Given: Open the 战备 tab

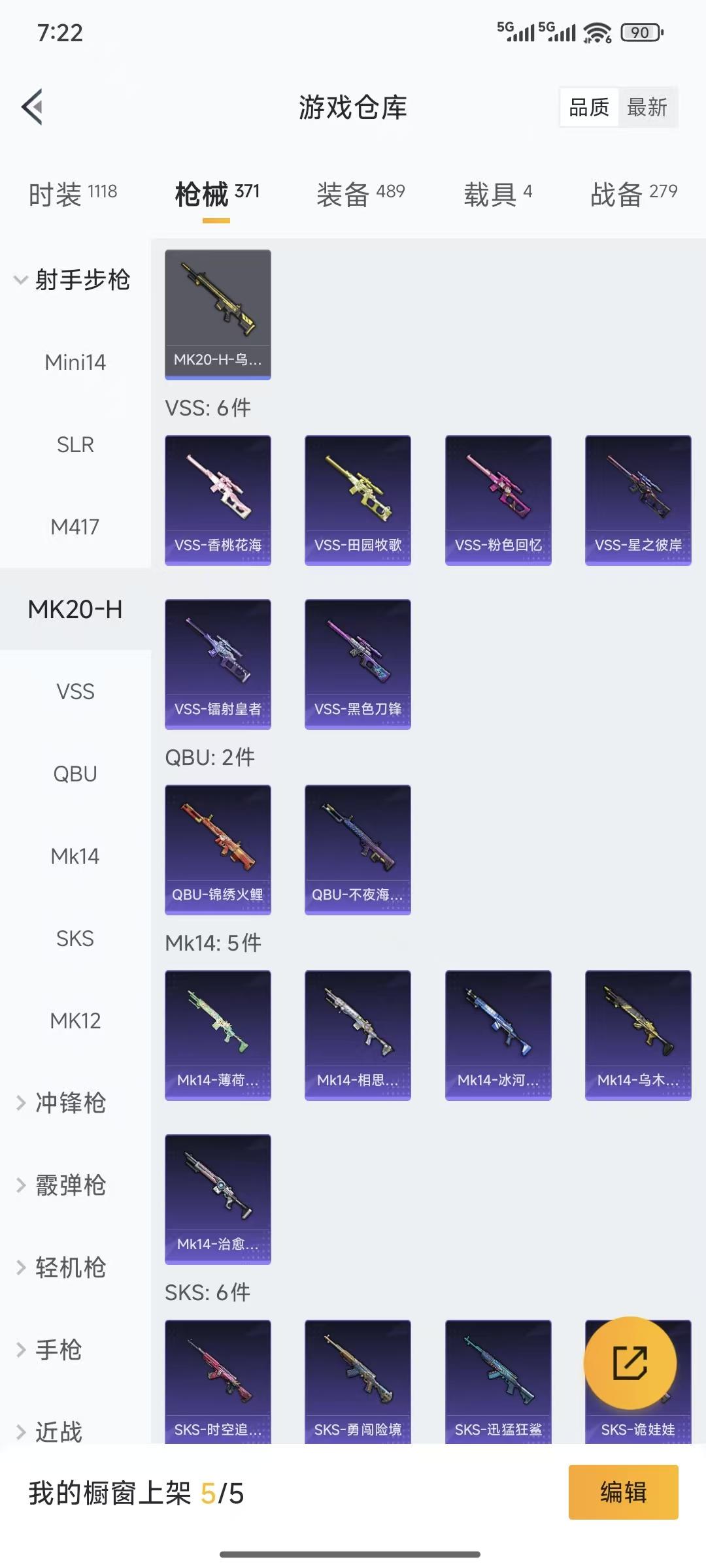Looking at the screenshot, I should coord(633,193).
